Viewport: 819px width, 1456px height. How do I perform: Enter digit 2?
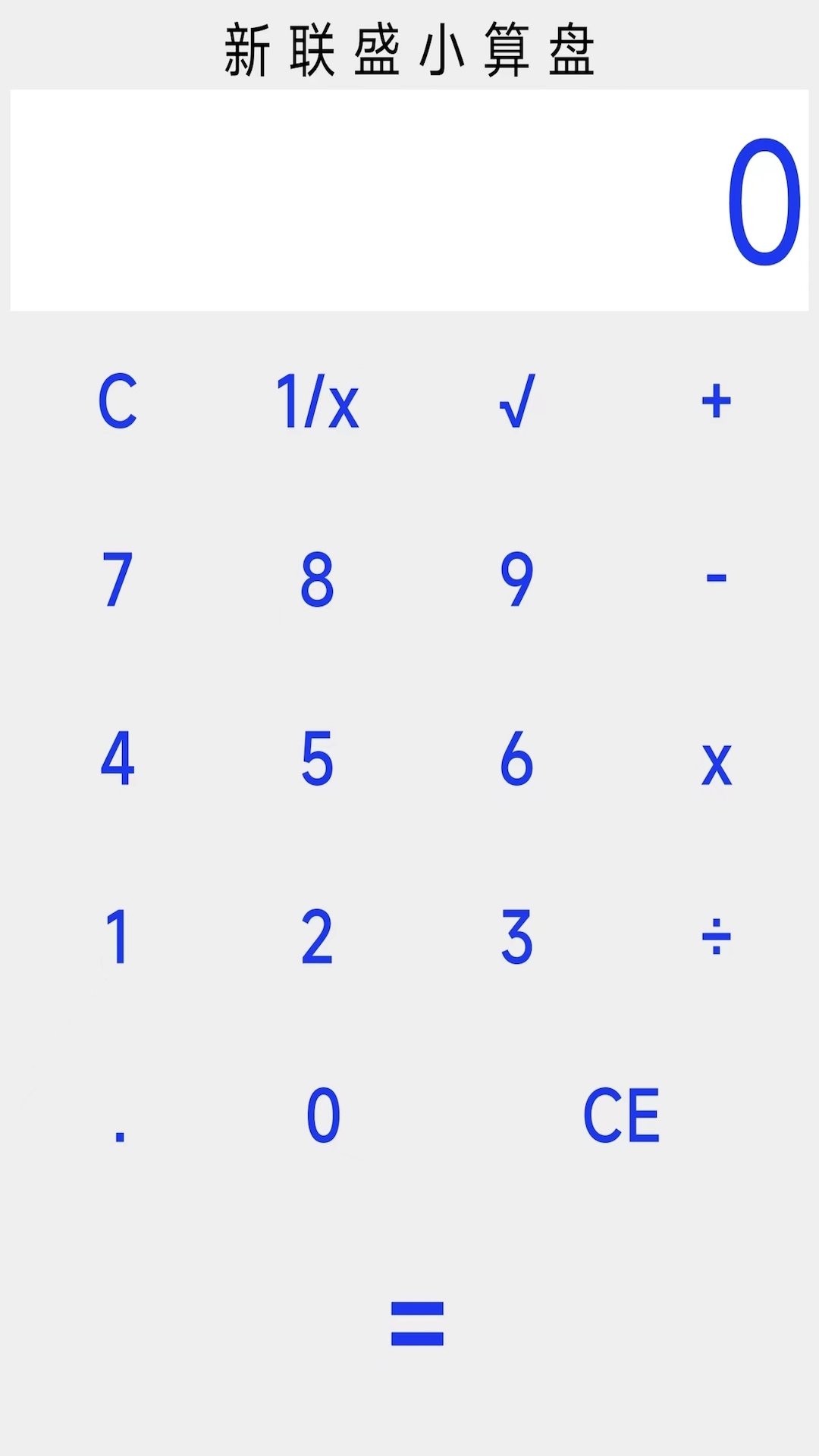[x=317, y=937]
